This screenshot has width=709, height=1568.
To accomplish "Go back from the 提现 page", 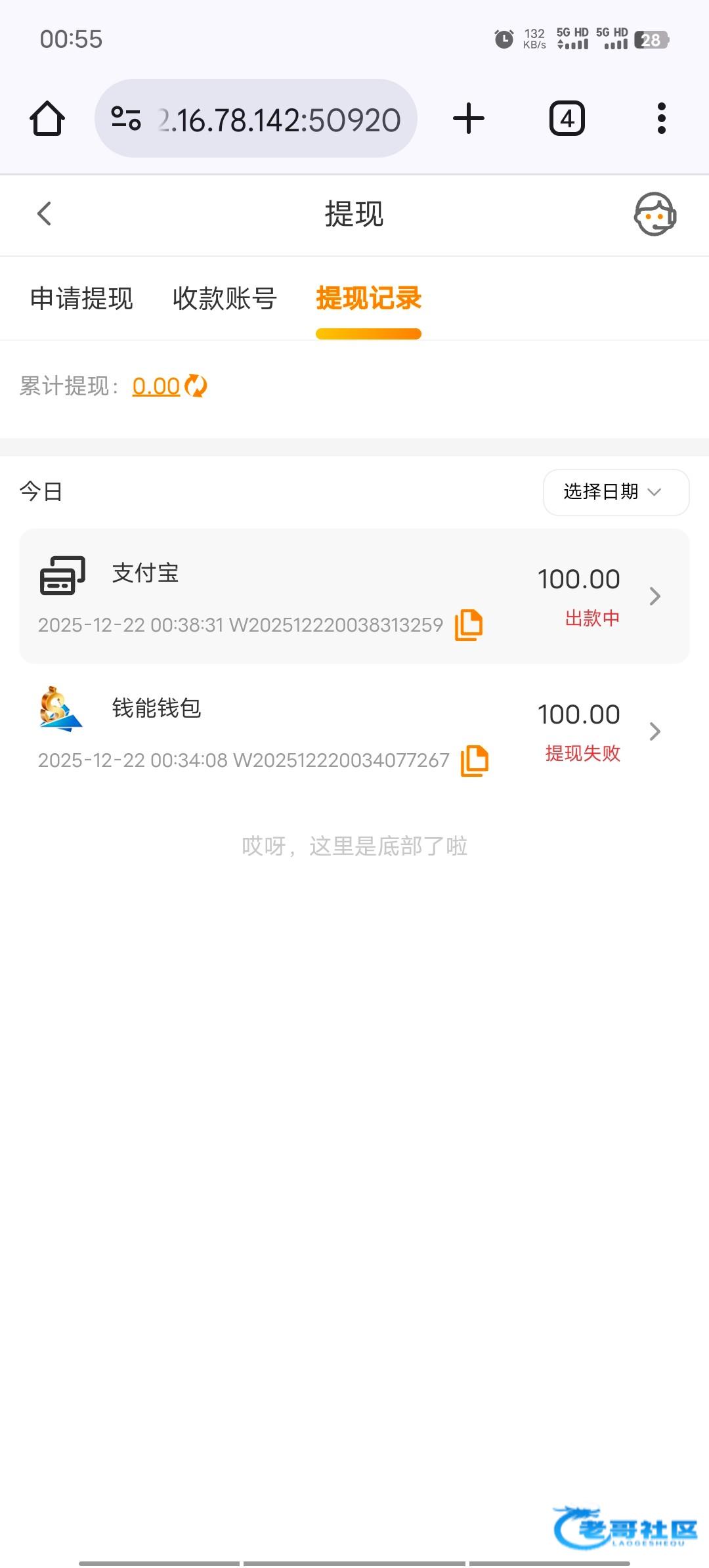I will [44, 213].
